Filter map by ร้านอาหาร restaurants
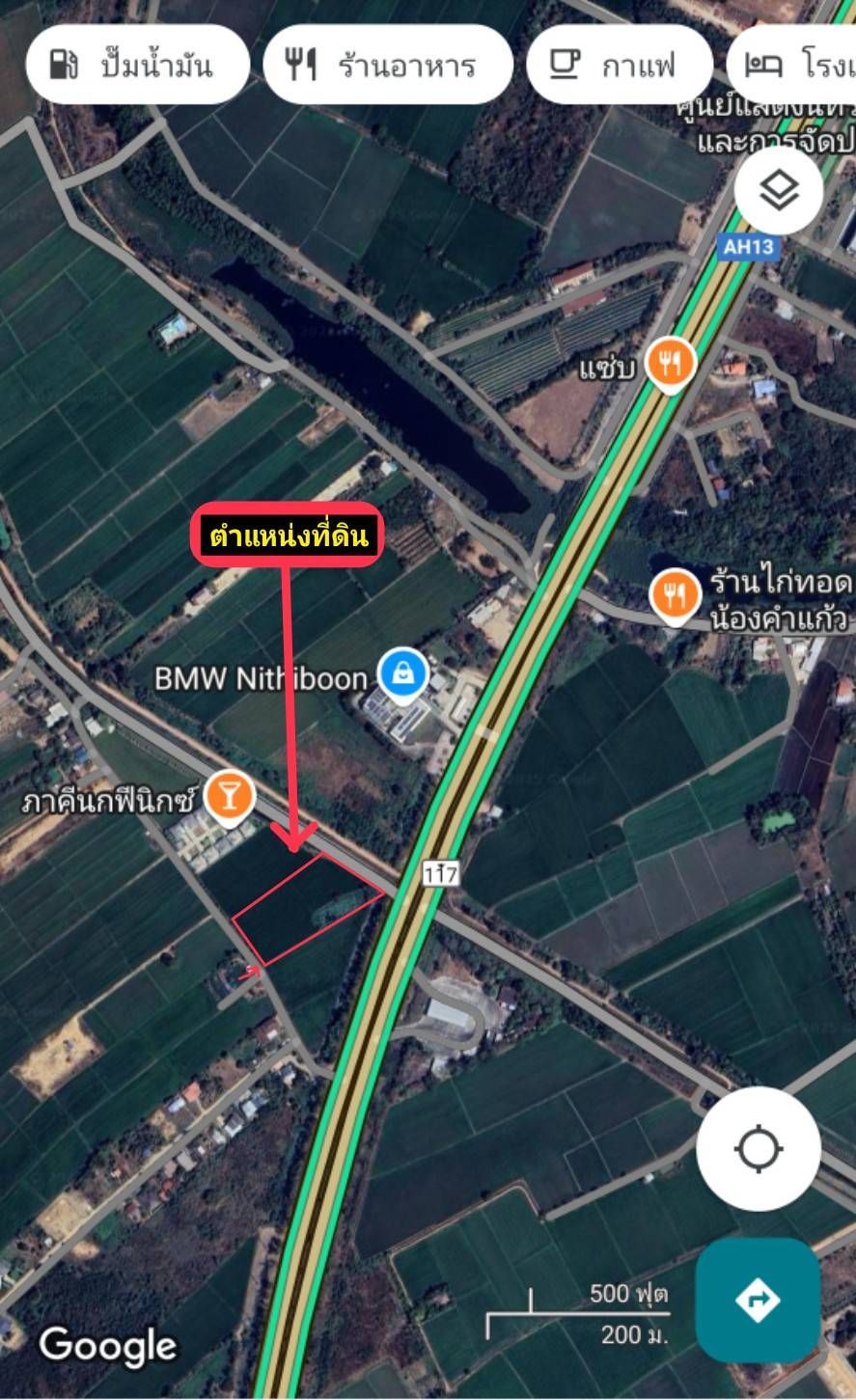 387,65
